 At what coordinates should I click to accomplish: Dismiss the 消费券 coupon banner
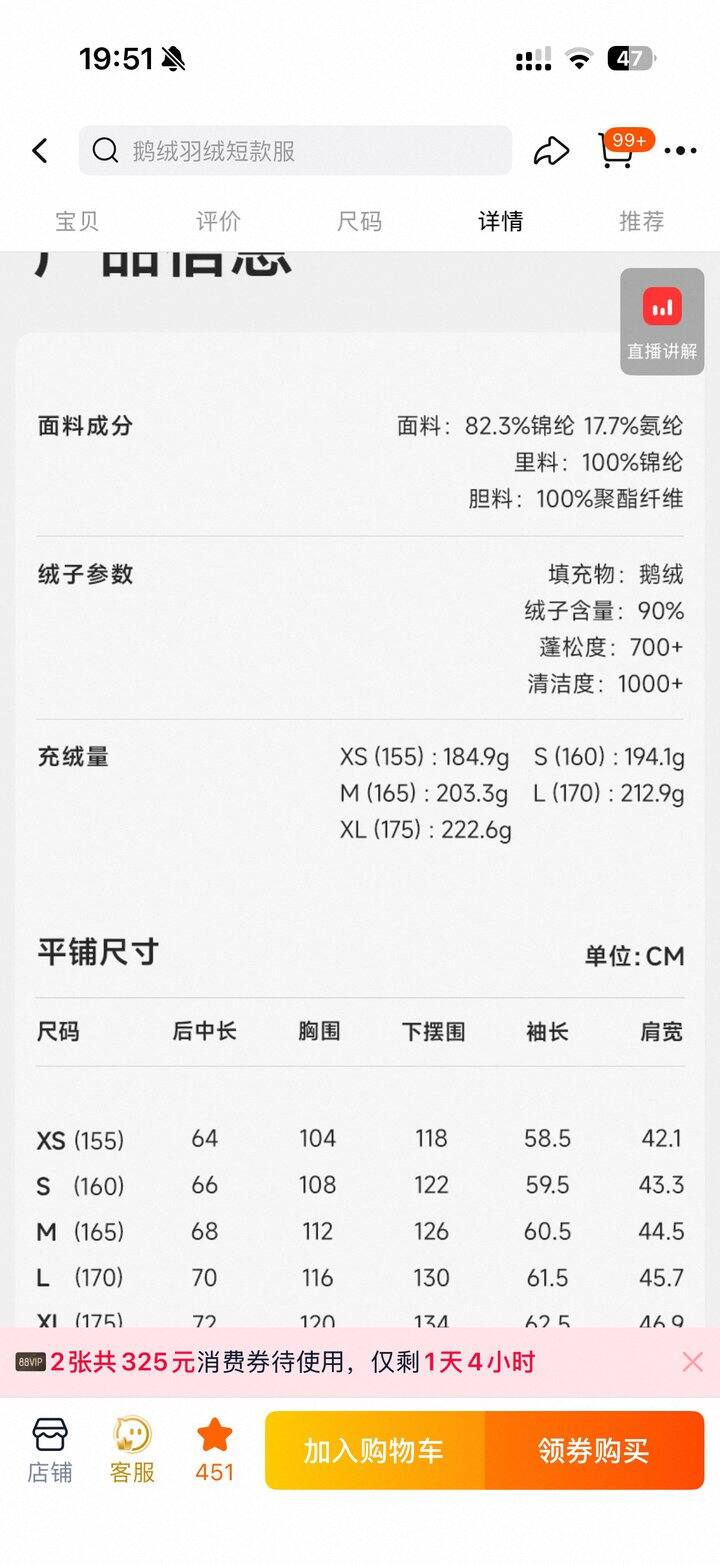[x=692, y=1361]
